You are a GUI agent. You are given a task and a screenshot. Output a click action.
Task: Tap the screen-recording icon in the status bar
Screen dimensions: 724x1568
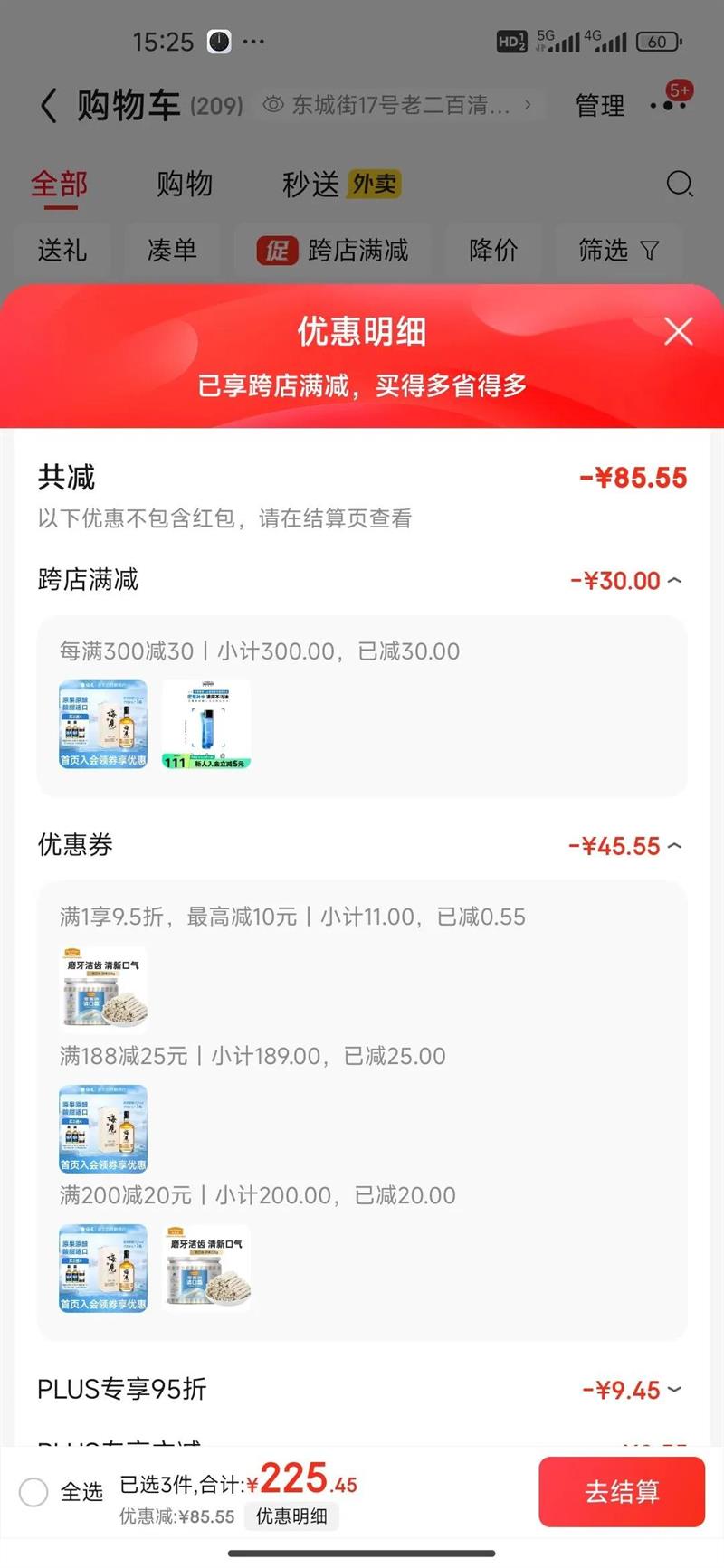(217, 41)
